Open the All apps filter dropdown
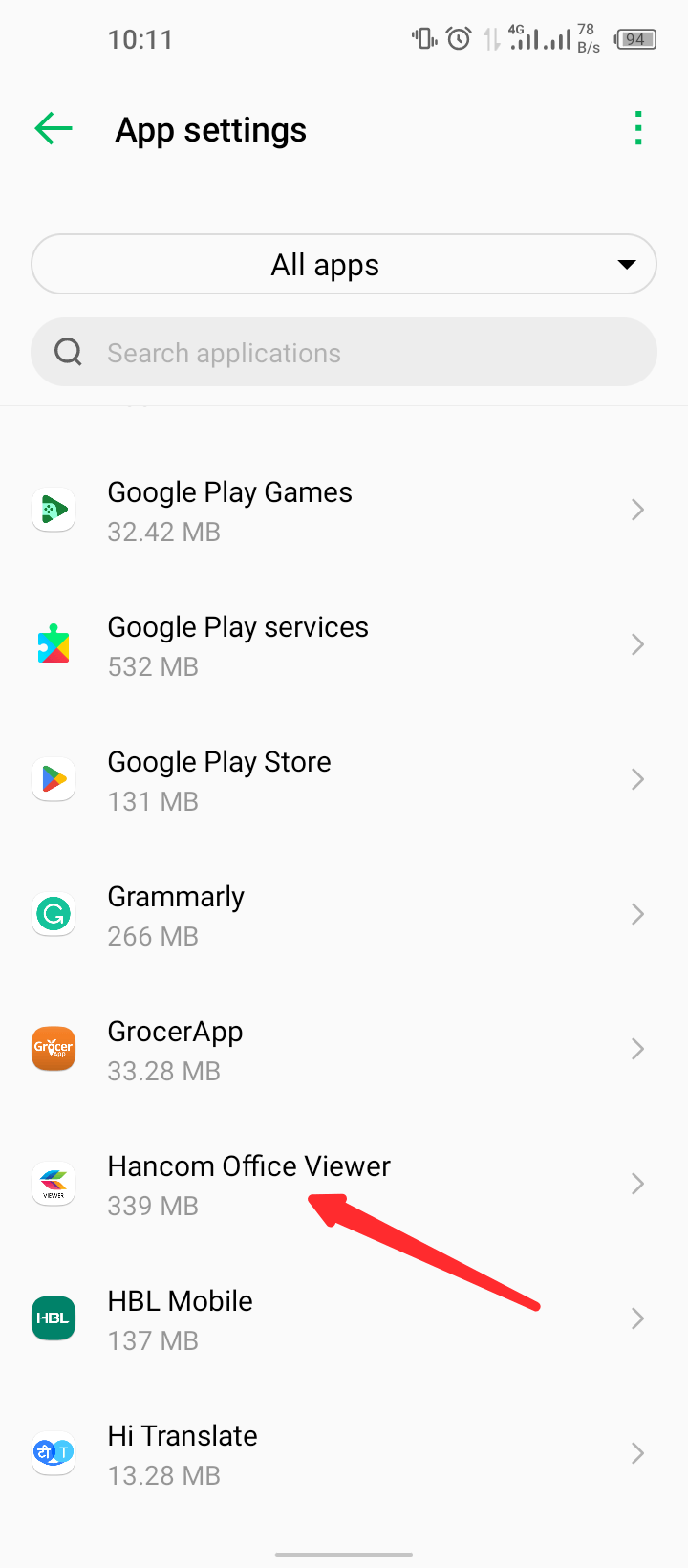This screenshot has height=1568, width=688. point(343,264)
